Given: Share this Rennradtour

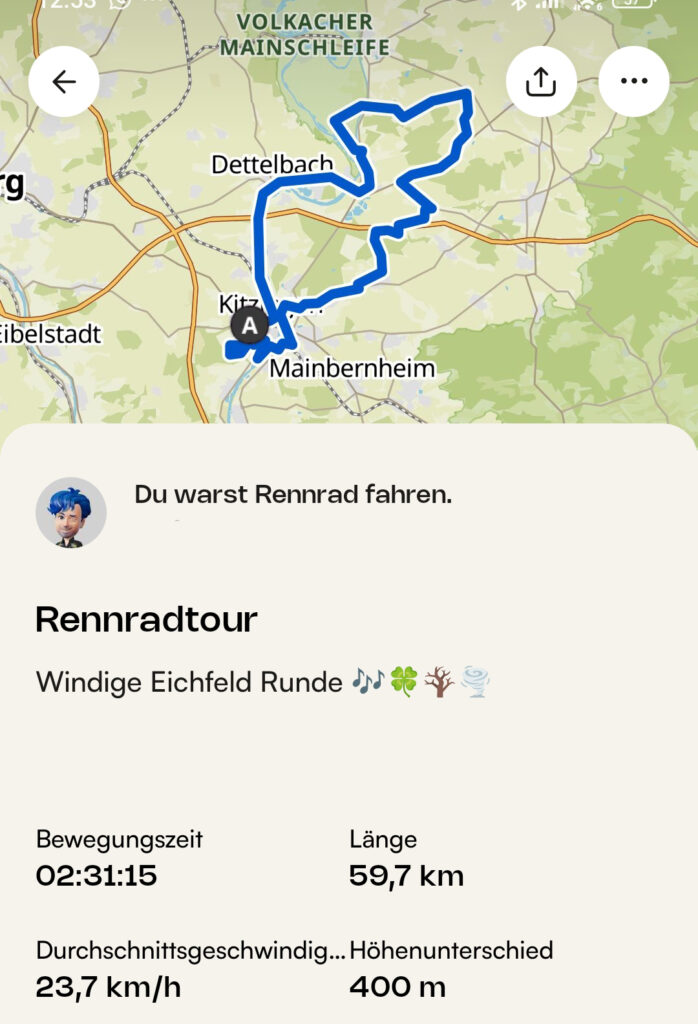Looking at the screenshot, I should 541,82.
